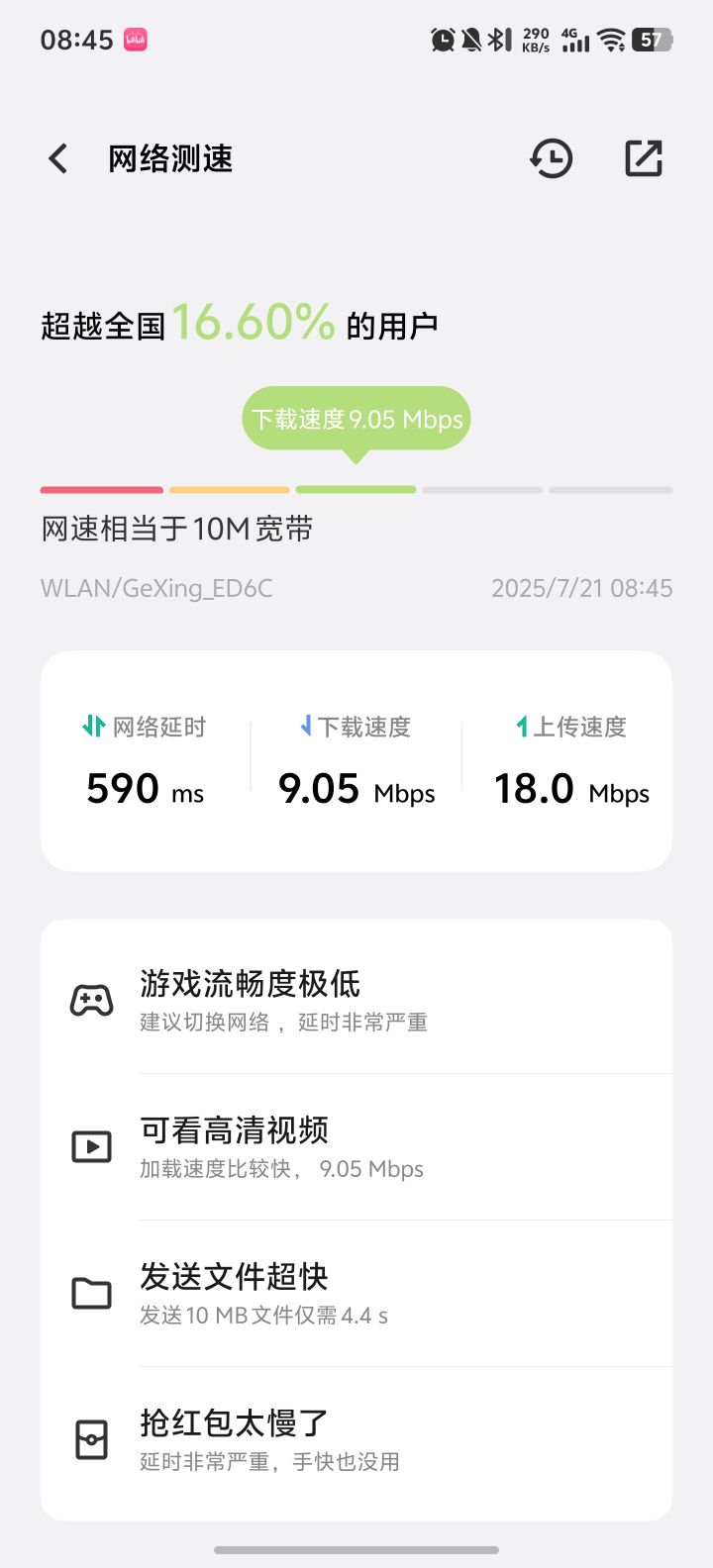The width and height of the screenshot is (713, 1568).
Task: Open speed test history
Action: (x=552, y=158)
